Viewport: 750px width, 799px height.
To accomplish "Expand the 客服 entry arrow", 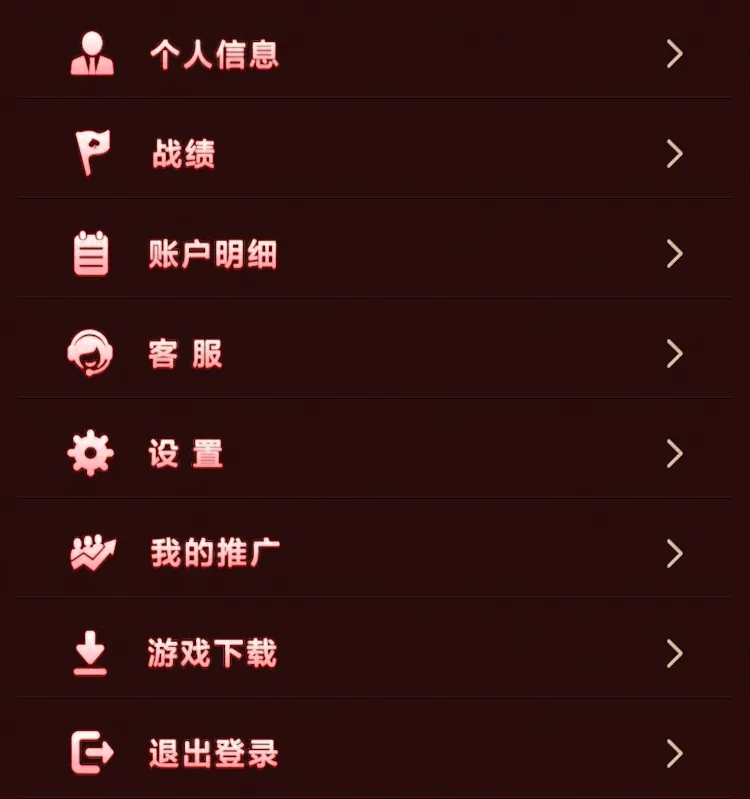I will coord(671,353).
